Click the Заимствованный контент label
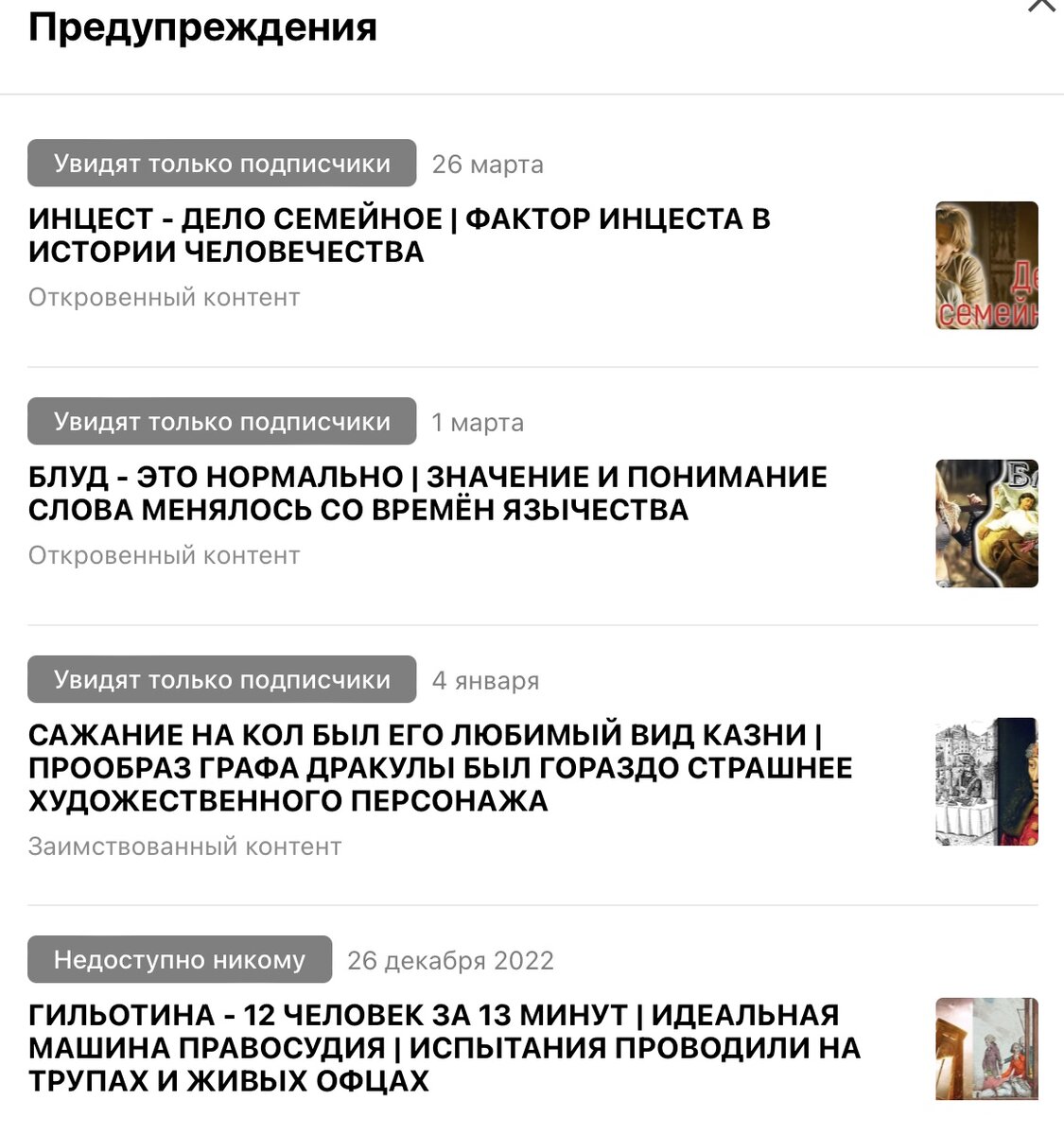Viewport: 1064px width, 1135px height. pyautogui.click(x=185, y=846)
